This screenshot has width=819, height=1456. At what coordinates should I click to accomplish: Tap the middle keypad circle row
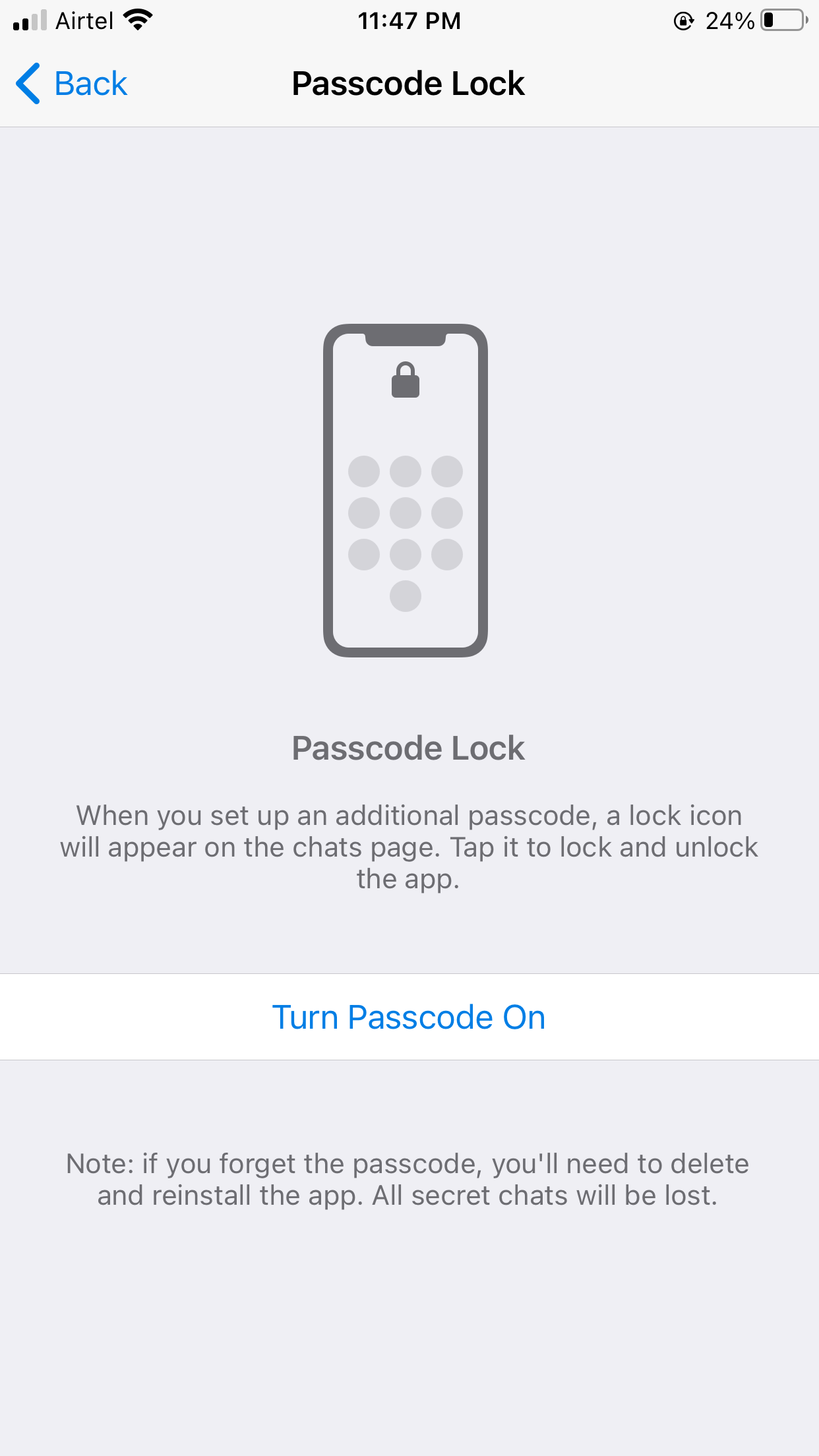tap(404, 513)
